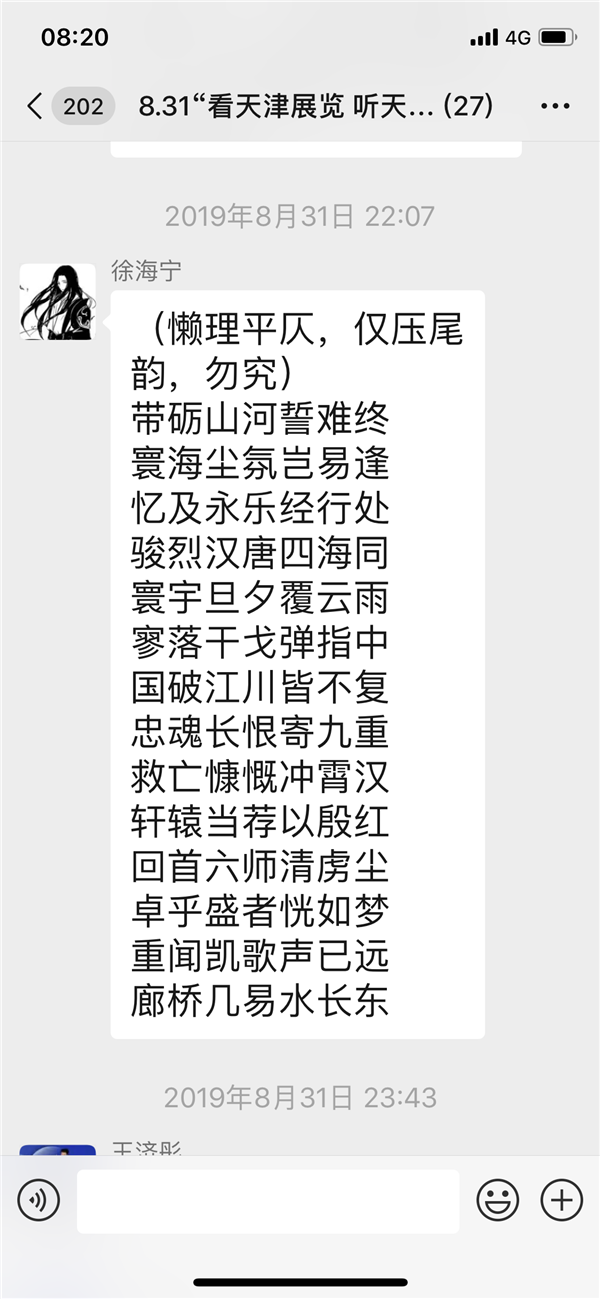Image resolution: width=600 pixels, height=1299 pixels.
Task: Open the plus attachment menu
Action: click(x=561, y=1200)
